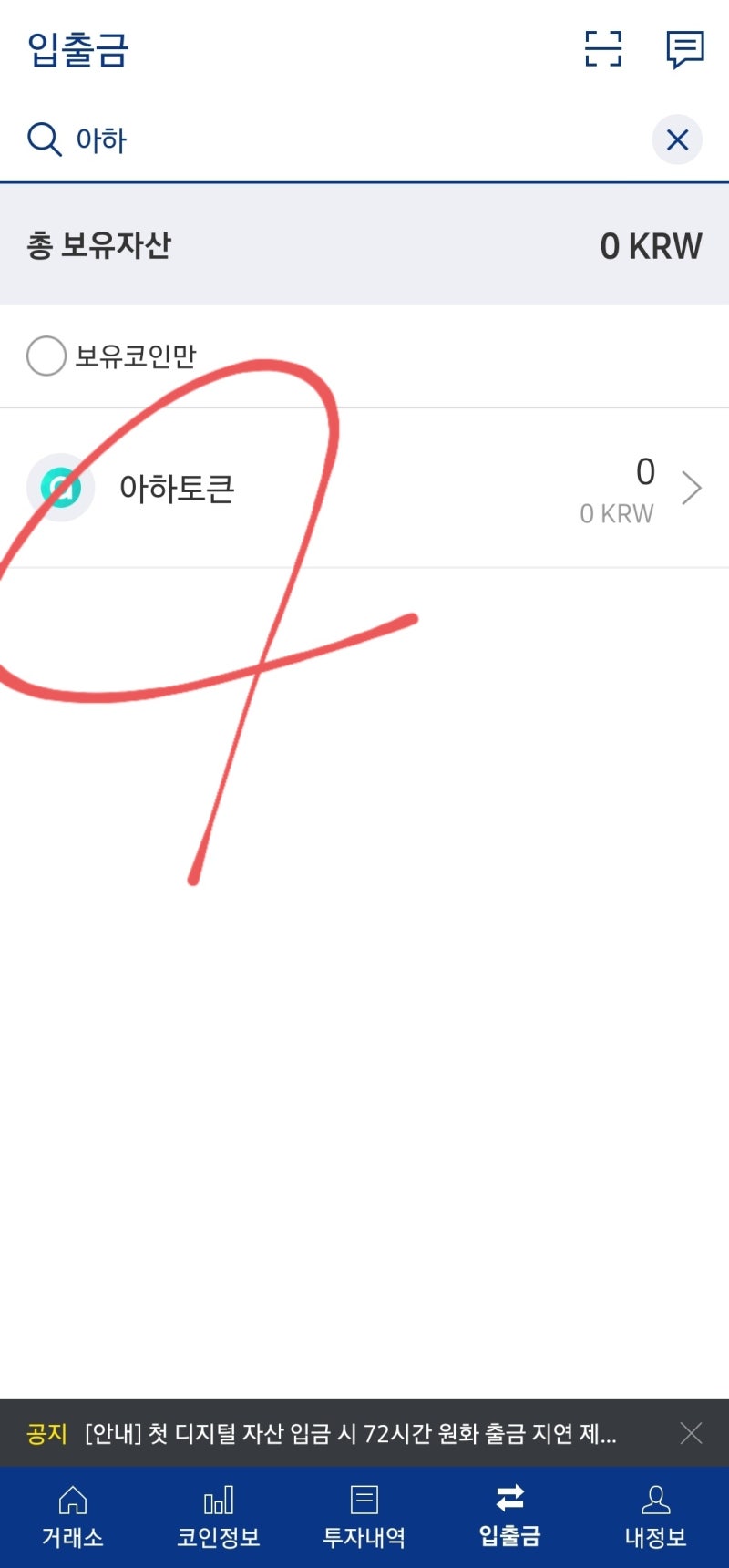Click the search magnifier icon

(x=43, y=139)
